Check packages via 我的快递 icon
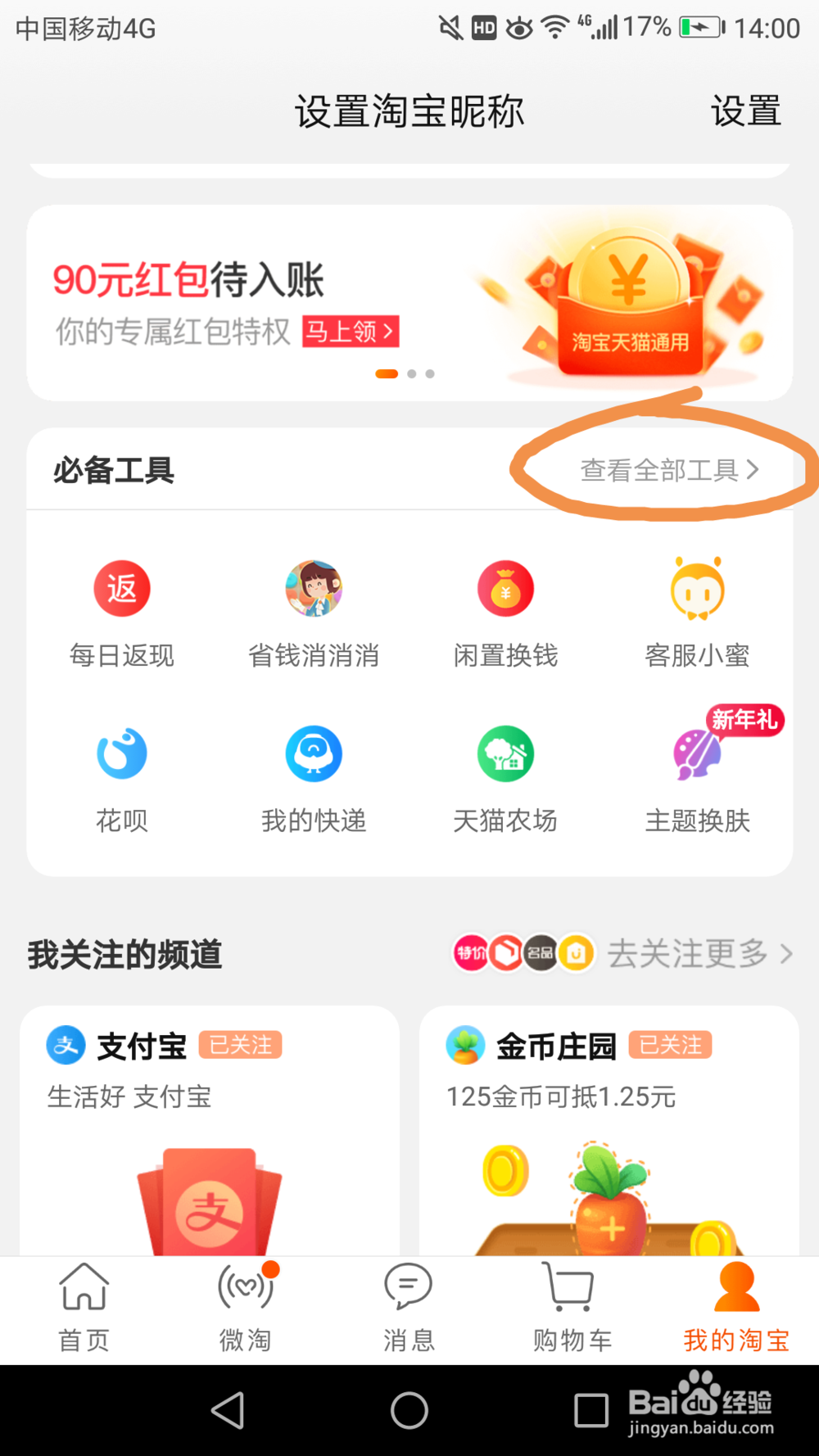The image size is (819, 1456). pos(314,776)
